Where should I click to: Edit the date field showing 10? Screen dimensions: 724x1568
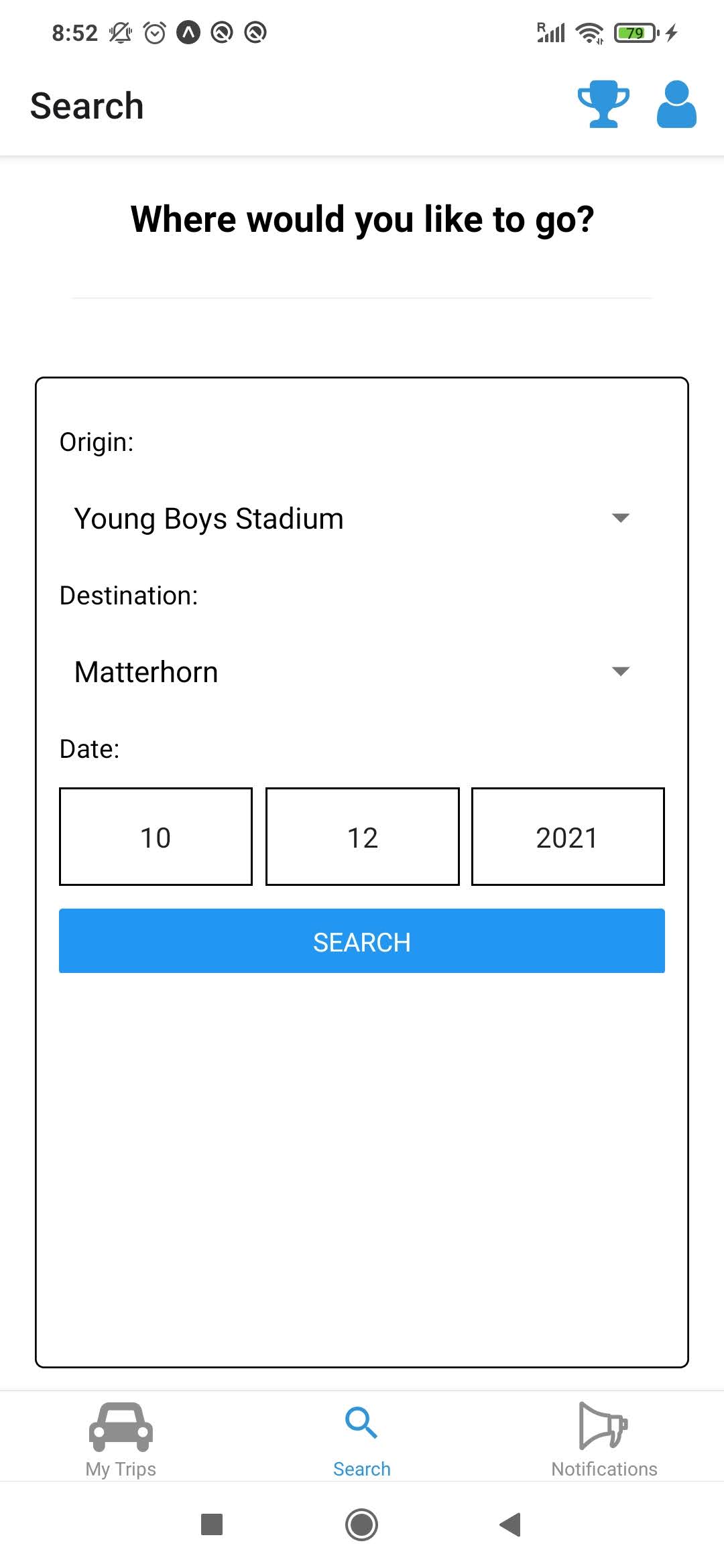156,837
